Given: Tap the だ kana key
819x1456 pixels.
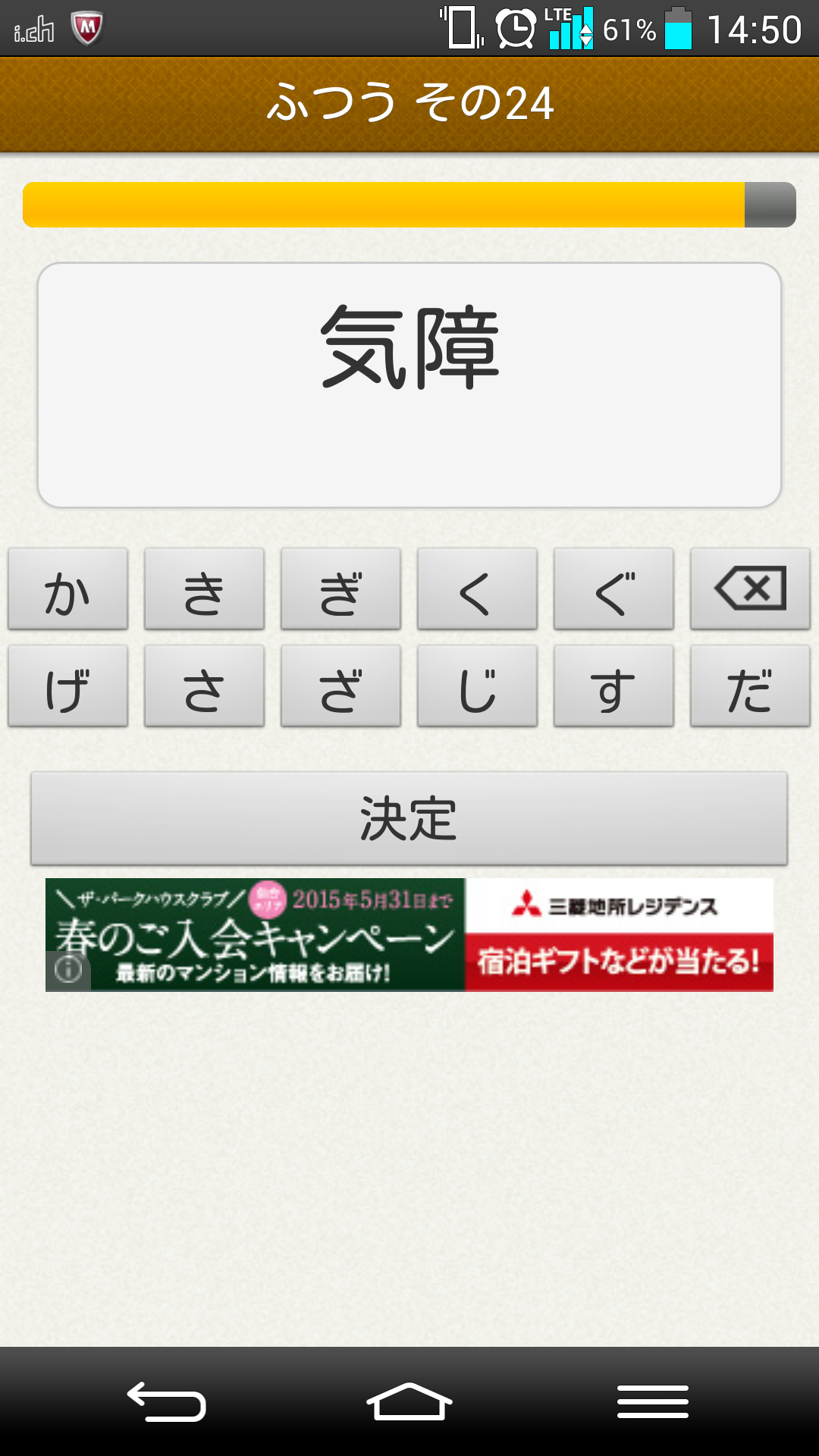Looking at the screenshot, I should pos(751,686).
